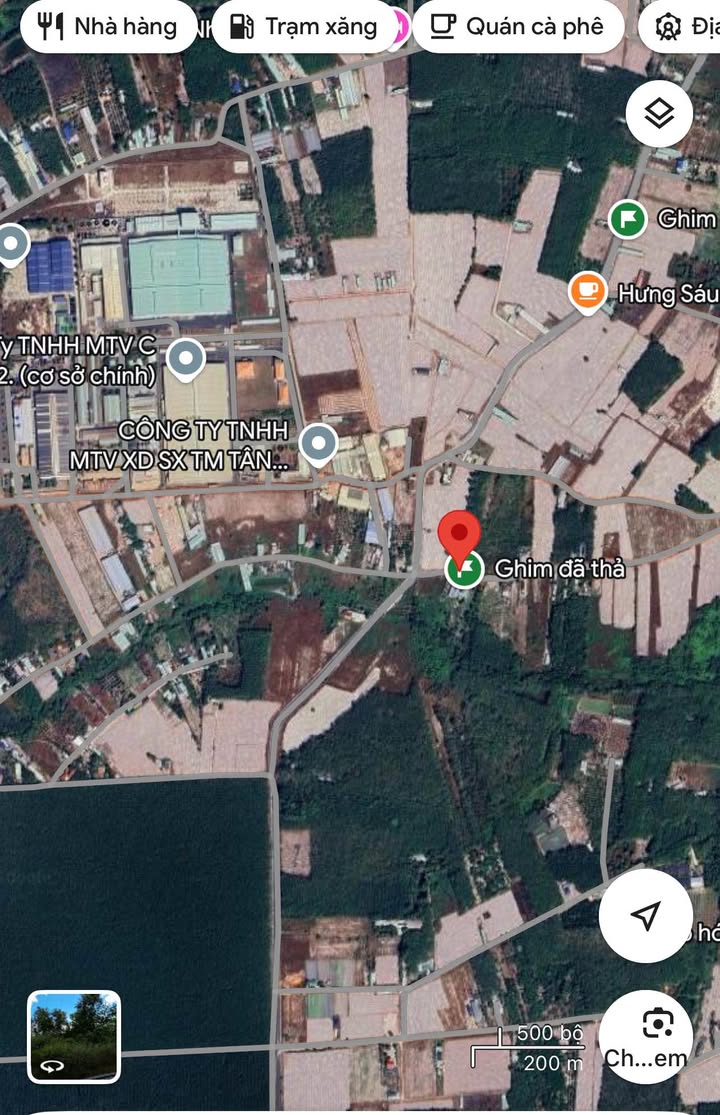
Task: Open the cơ sở chính company marker
Action: click(x=185, y=357)
